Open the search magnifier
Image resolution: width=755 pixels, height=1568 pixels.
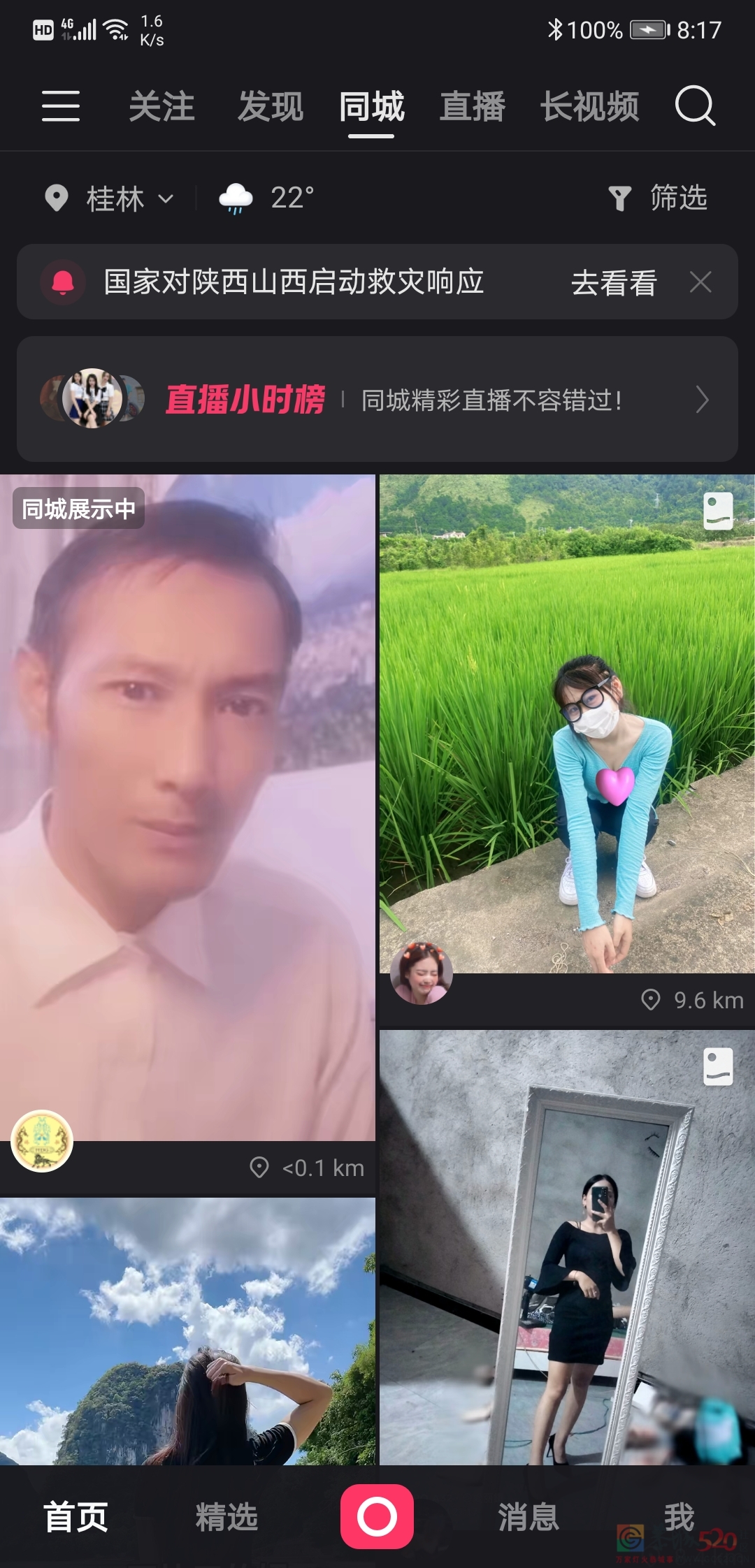695,106
